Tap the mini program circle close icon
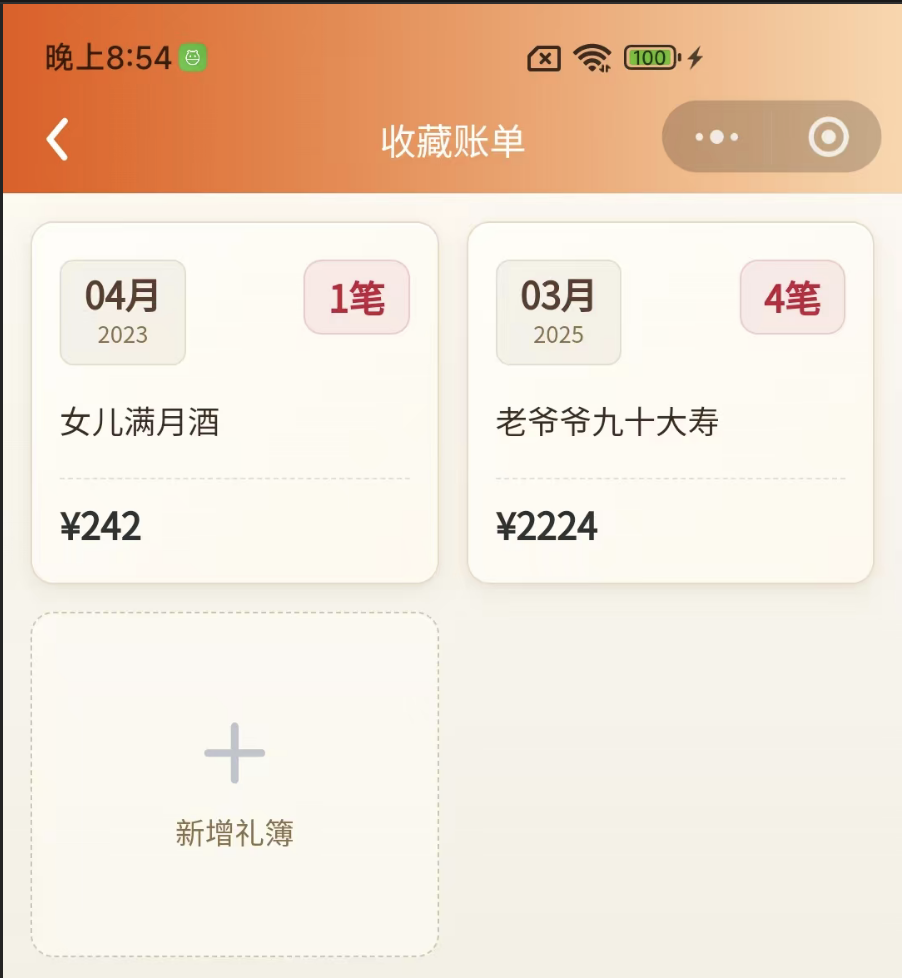 point(826,137)
